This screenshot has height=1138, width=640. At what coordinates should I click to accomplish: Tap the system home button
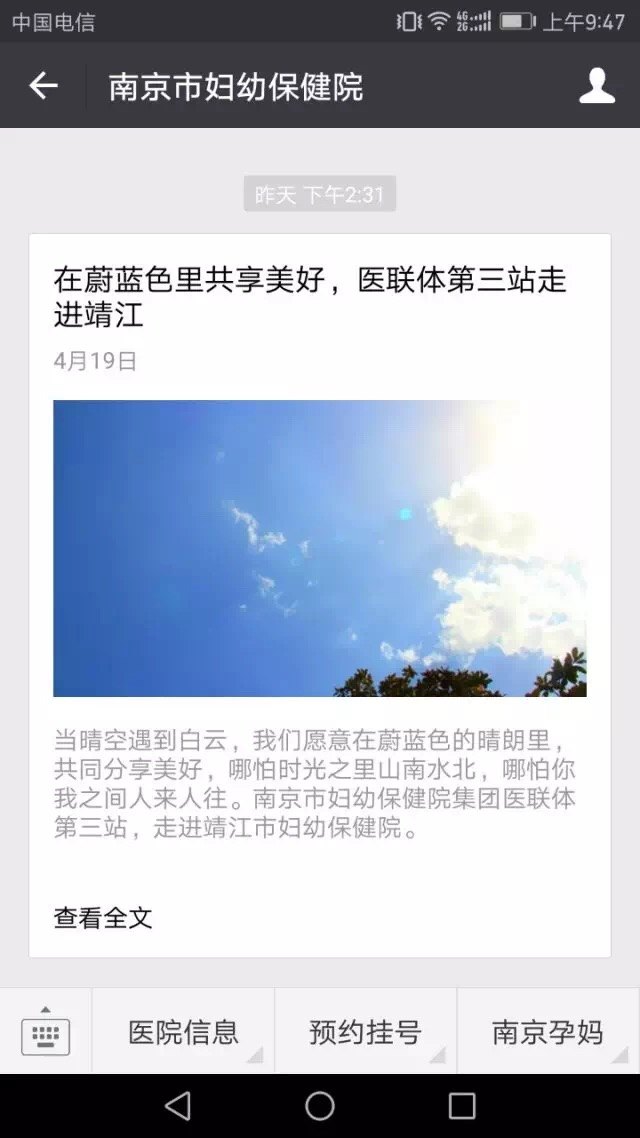(x=320, y=1105)
